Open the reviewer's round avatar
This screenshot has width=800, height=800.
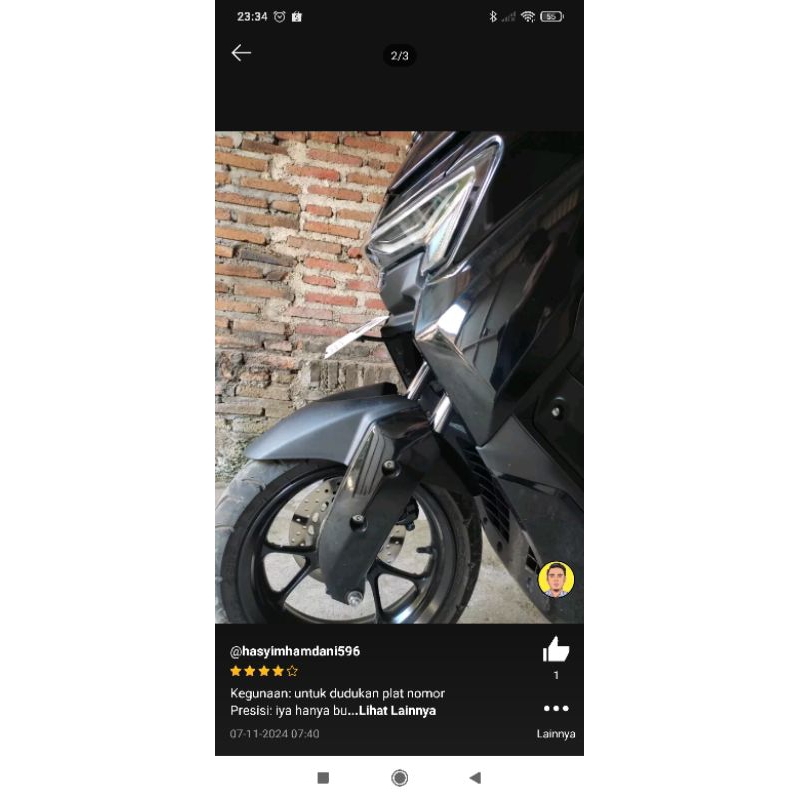pyautogui.click(x=556, y=579)
